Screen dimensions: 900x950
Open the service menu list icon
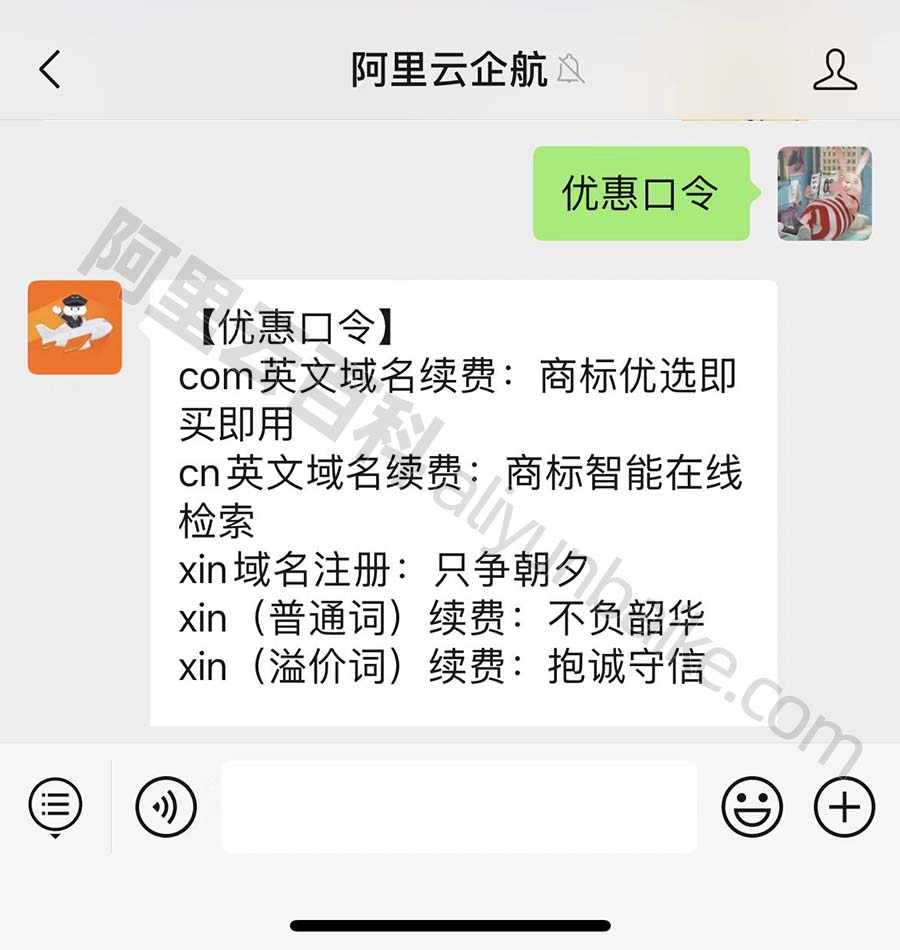click(x=56, y=806)
